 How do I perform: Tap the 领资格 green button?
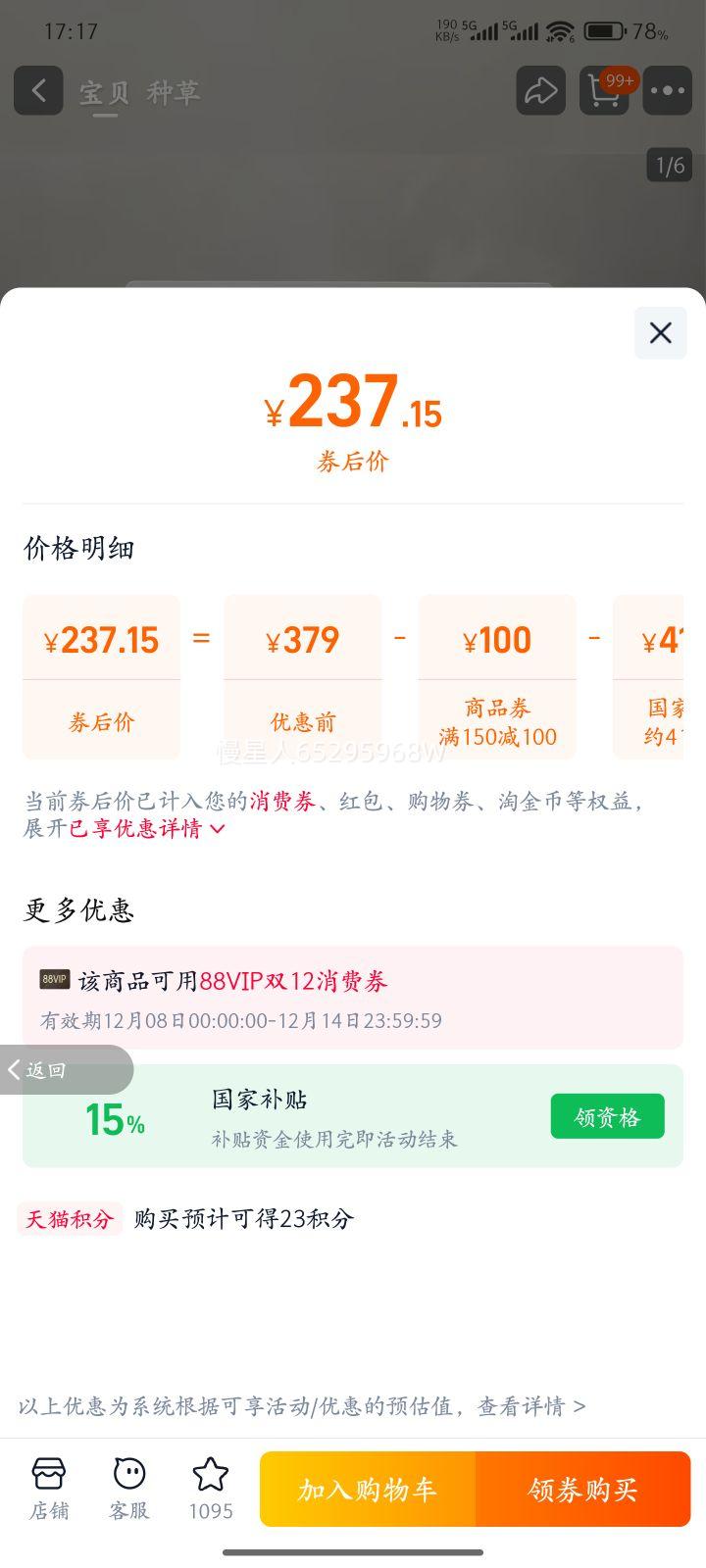point(607,1116)
